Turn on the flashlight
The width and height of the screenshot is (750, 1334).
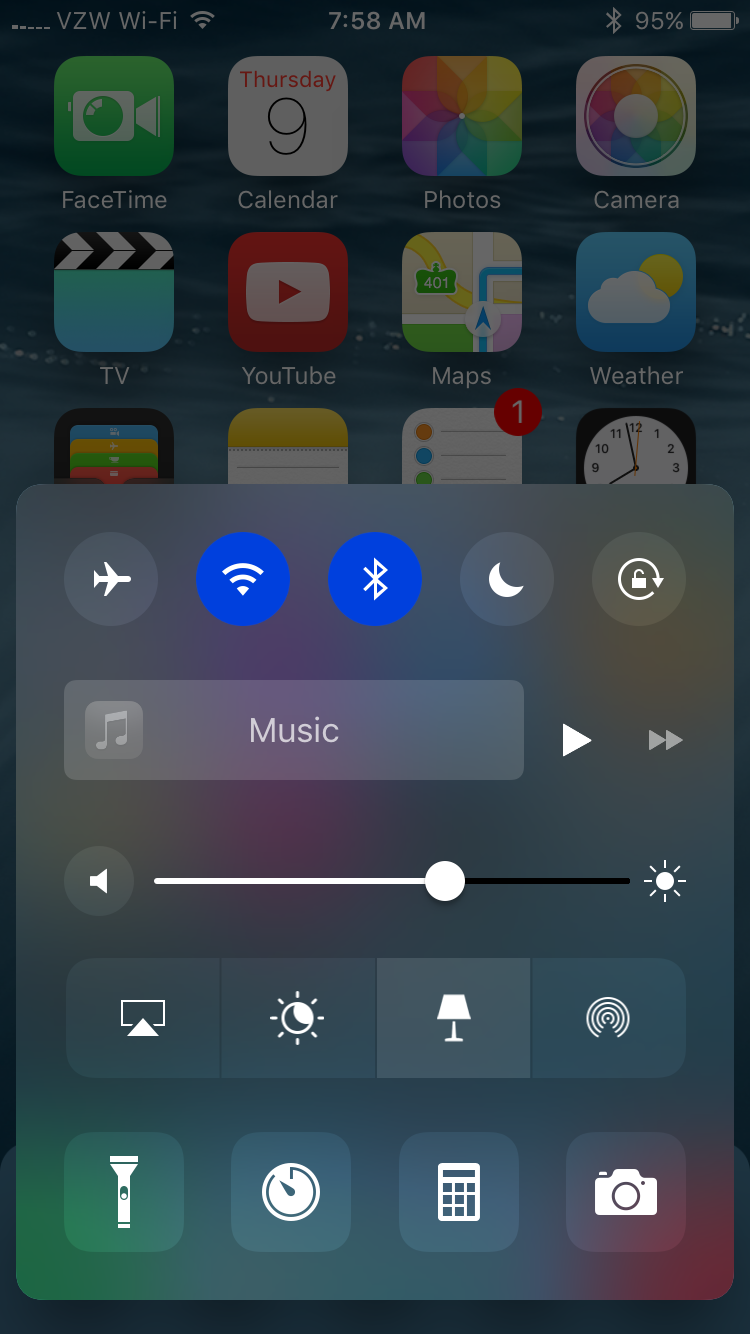[124, 1191]
